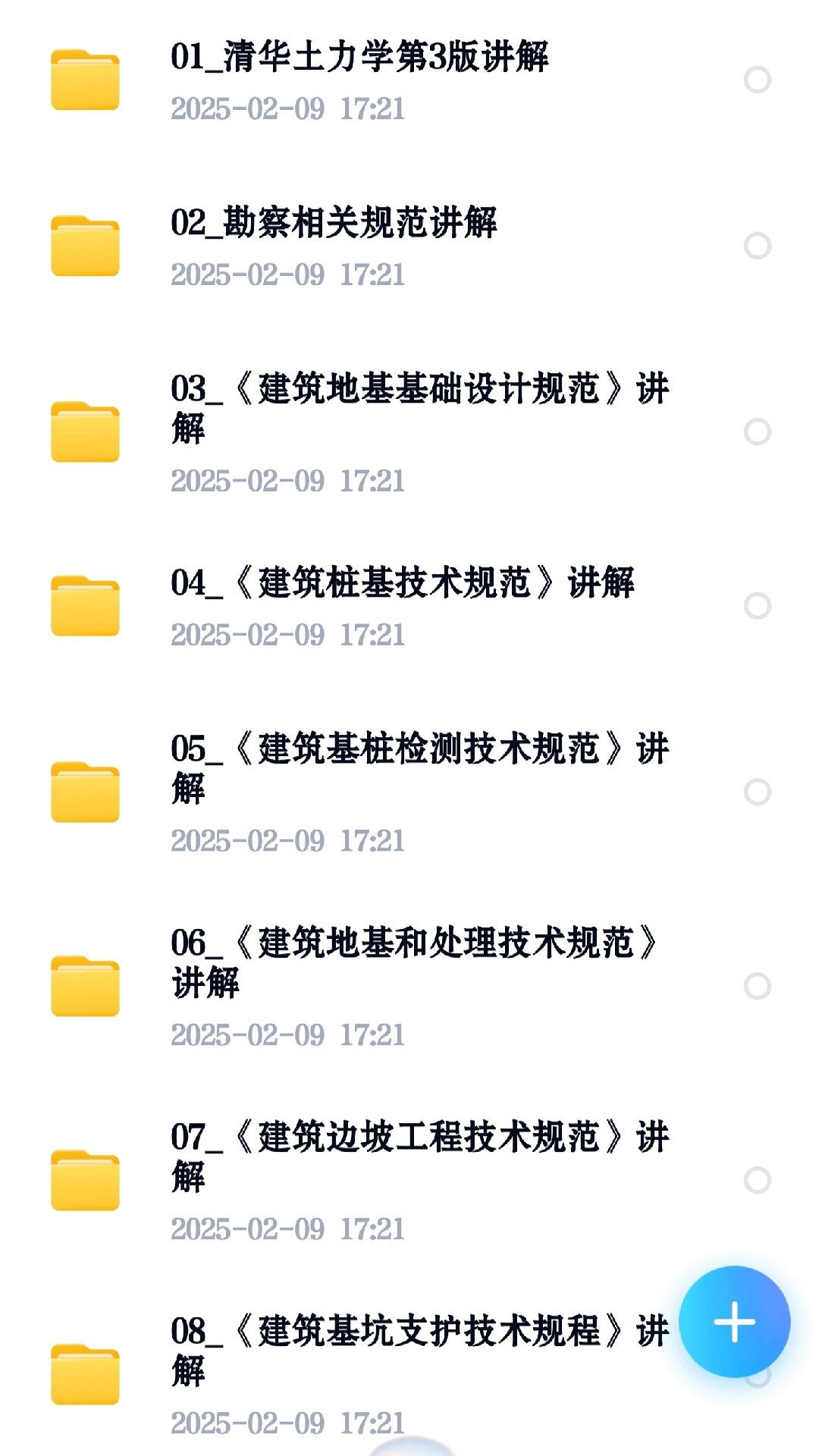The height and width of the screenshot is (1456, 825).
Task: Open the 07_《建筑边坡工程技术规范》讲解 folder
Action: click(419, 1156)
